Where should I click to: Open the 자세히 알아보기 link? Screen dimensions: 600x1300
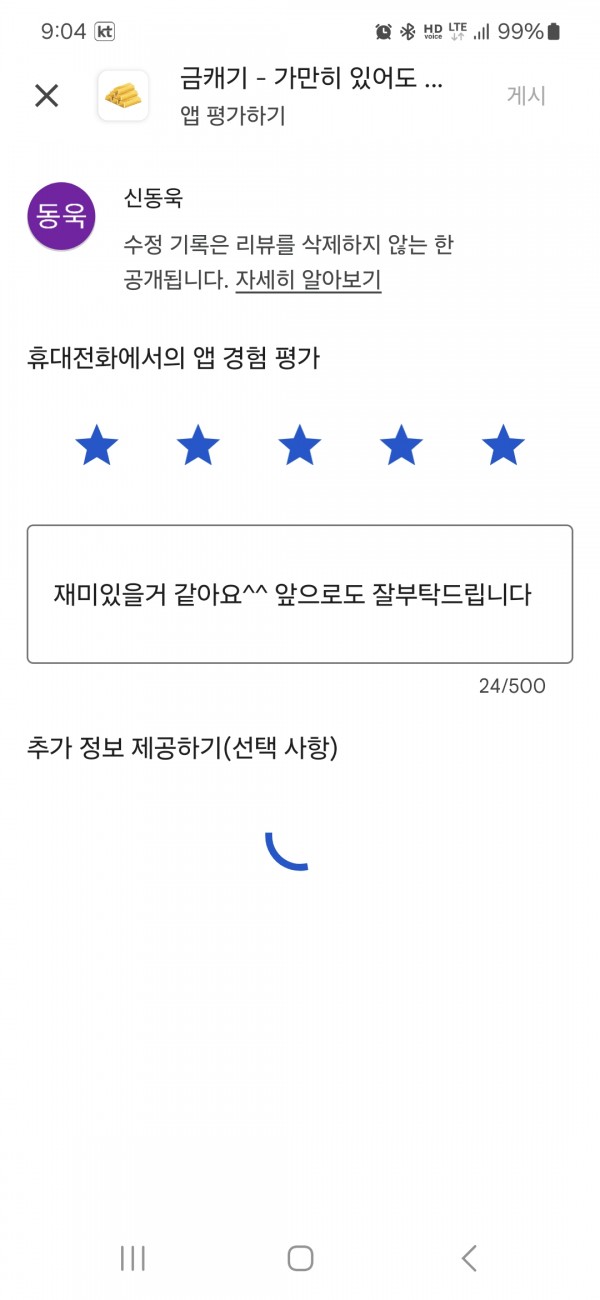308,280
